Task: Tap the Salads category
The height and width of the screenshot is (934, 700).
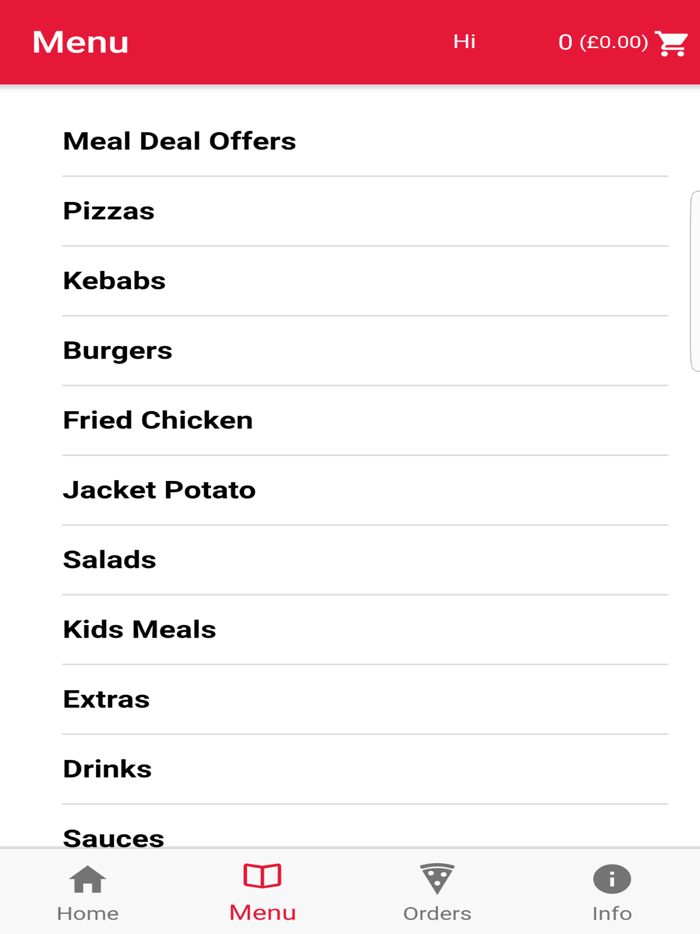Action: point(110,560)
